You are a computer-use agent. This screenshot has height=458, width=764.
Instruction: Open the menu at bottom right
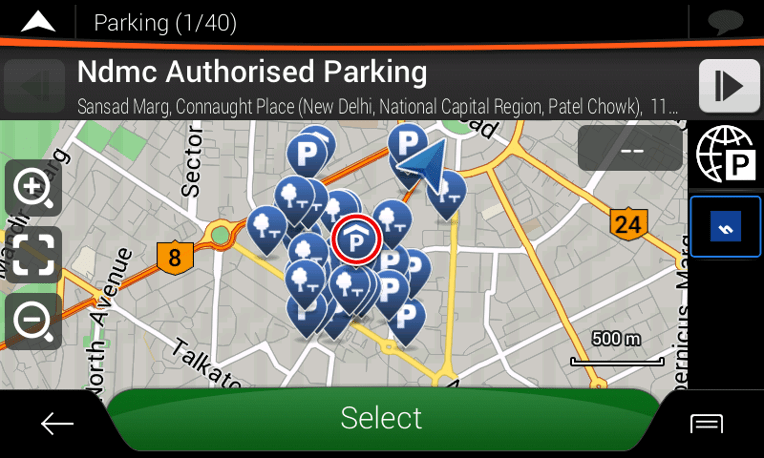(706, 424)
